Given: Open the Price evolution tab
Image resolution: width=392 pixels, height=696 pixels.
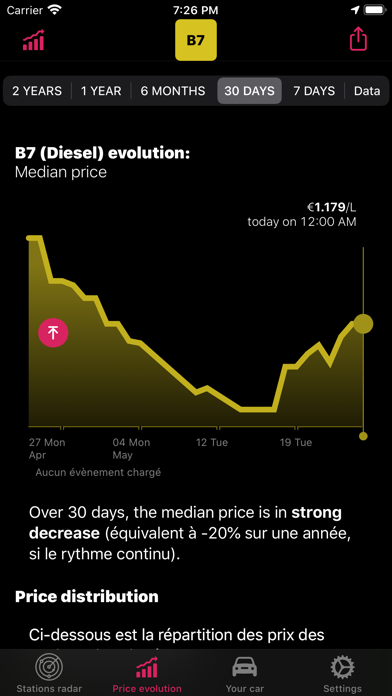Looking at the screenshot, I should [x=147, y=675].
